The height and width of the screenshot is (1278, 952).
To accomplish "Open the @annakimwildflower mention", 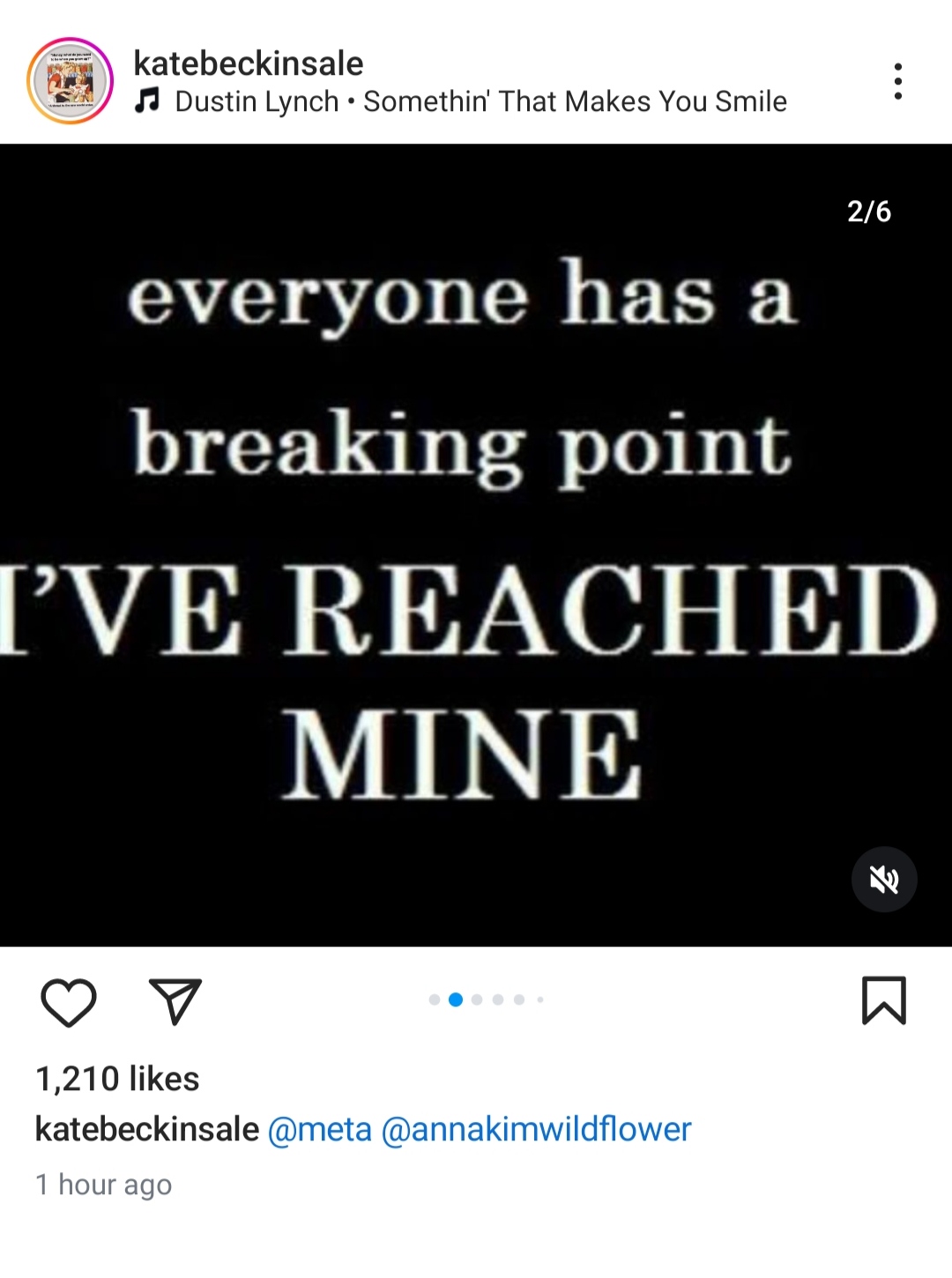I will 536,1129.
